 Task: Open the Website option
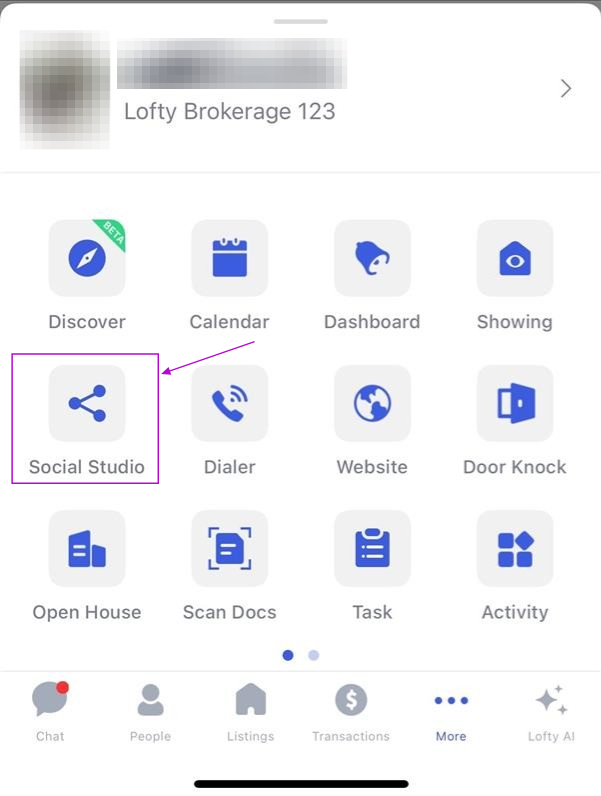click(372, 404)
